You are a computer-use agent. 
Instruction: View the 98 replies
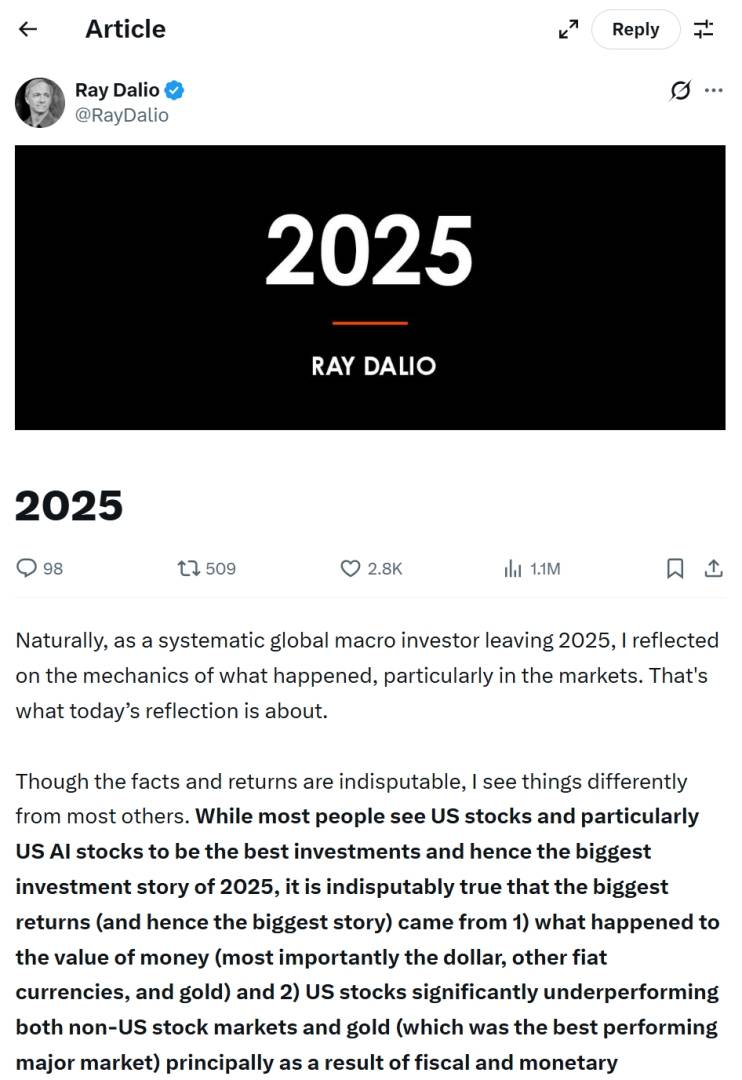(x=40, y=568)
